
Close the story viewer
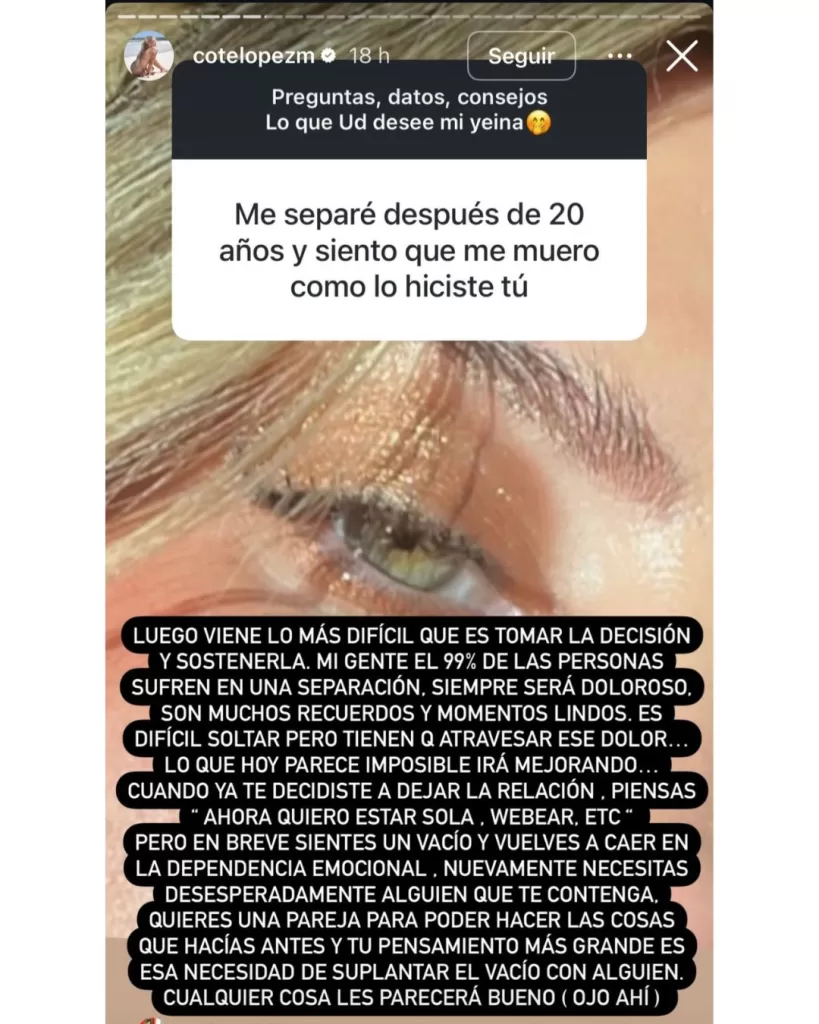[682, 57]
